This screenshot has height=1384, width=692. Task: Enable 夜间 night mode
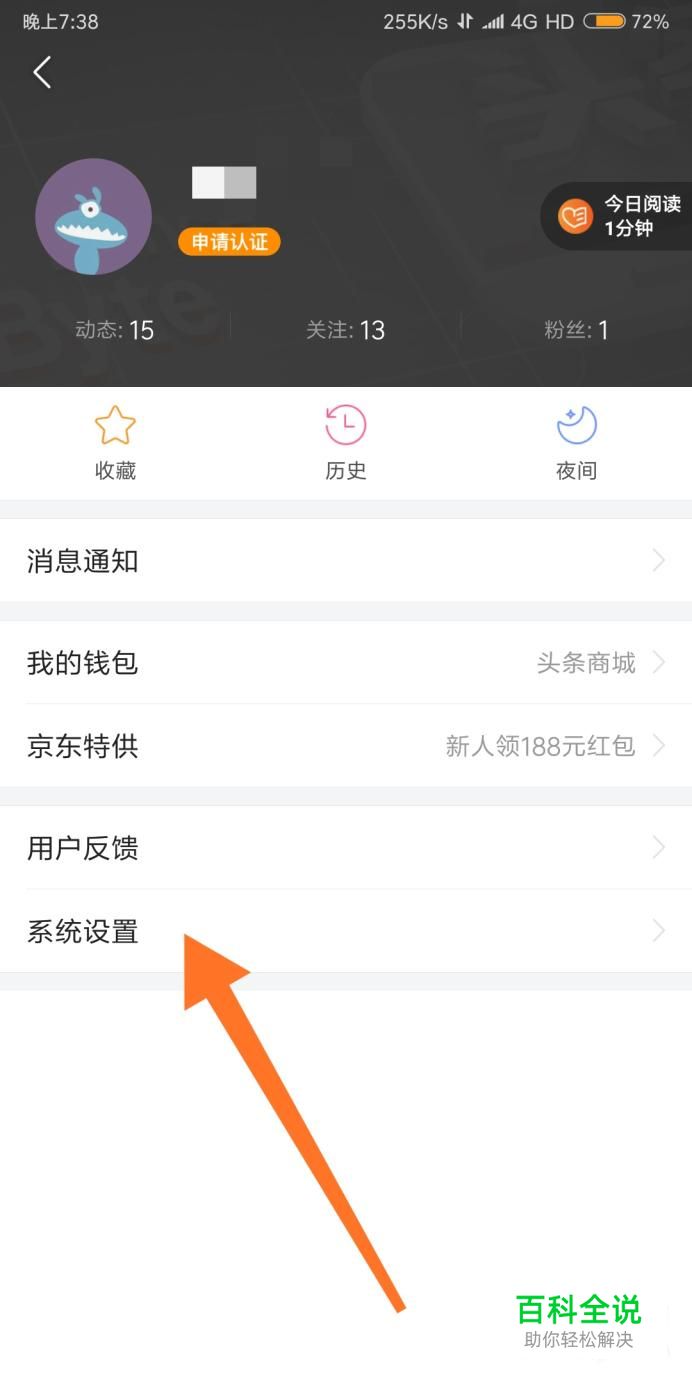[576, 443]
